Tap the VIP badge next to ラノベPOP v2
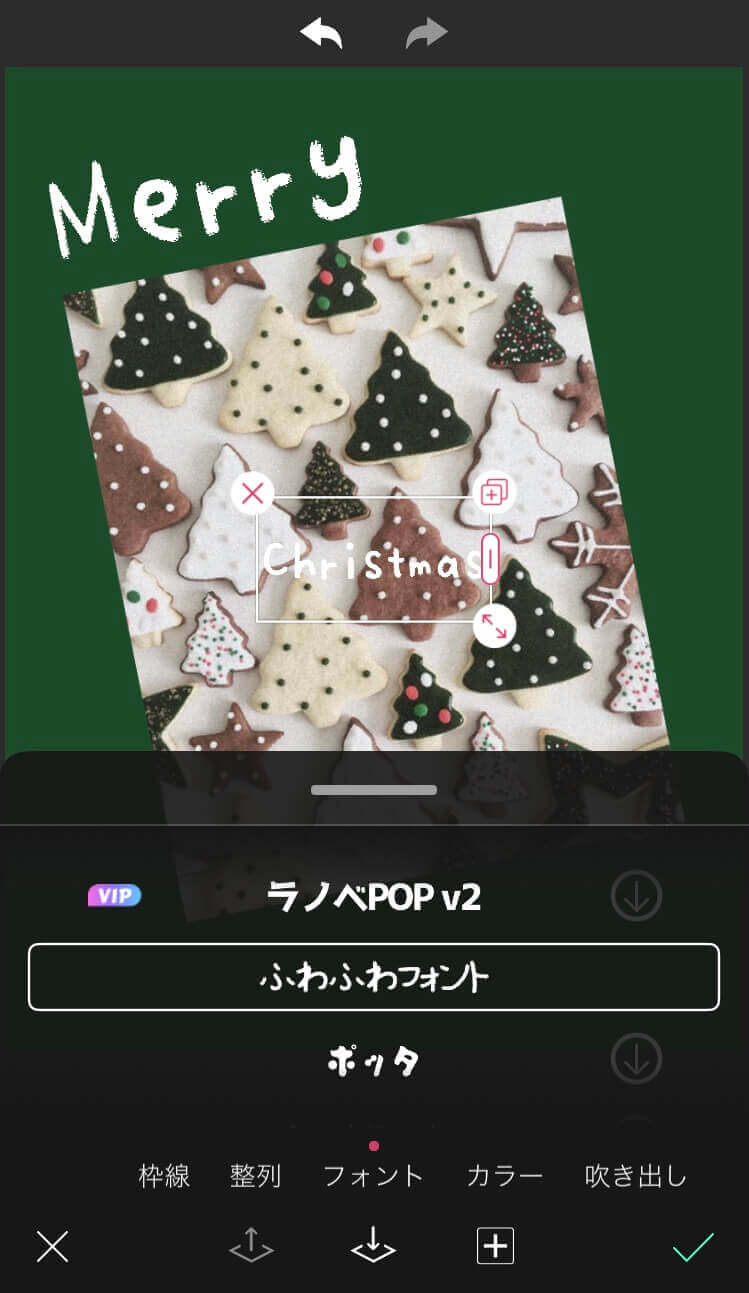The height and width of the screenshot is (1293, 749). (113, 895)
